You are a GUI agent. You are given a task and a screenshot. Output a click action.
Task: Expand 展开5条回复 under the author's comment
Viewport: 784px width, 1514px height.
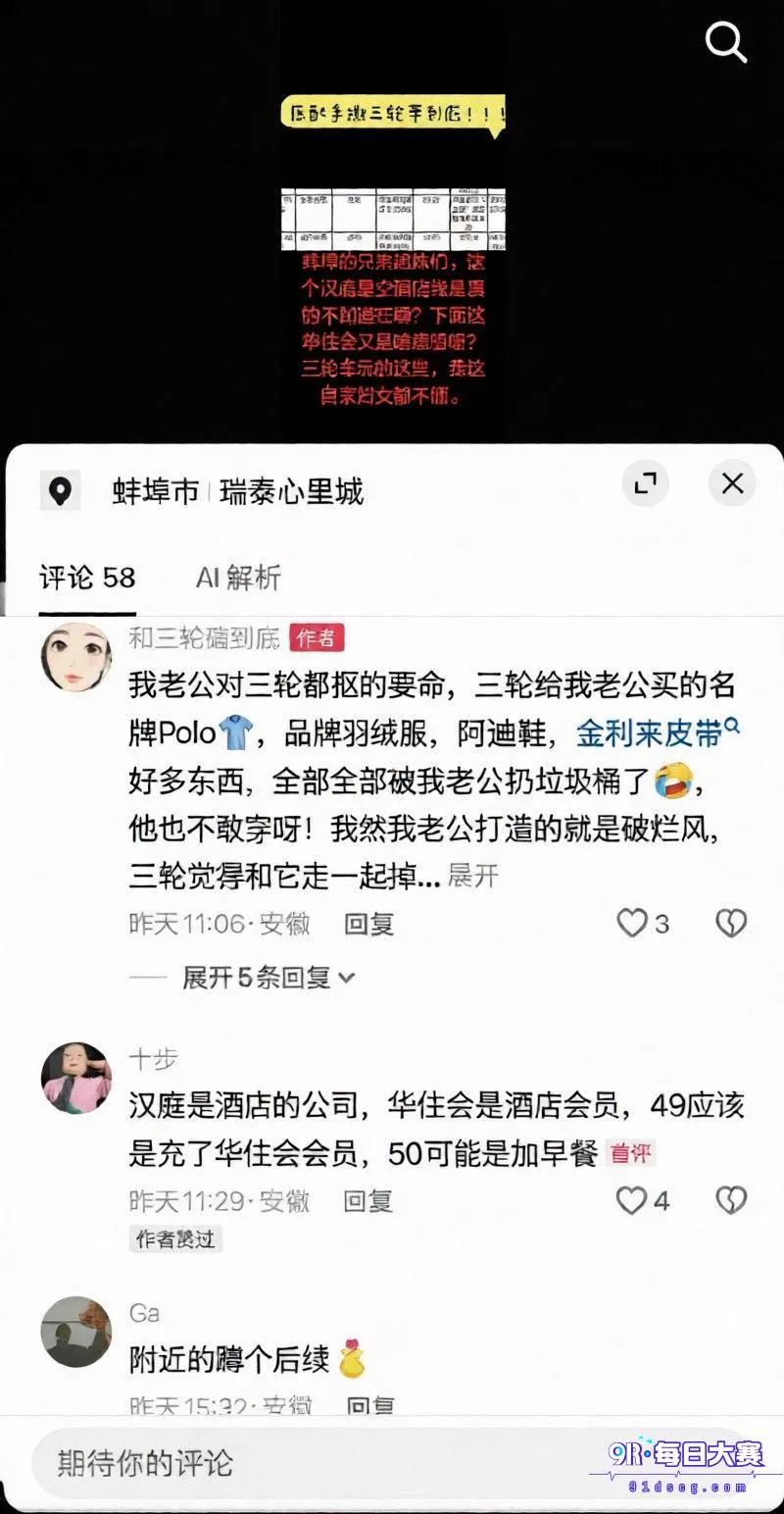pos(268,977)
